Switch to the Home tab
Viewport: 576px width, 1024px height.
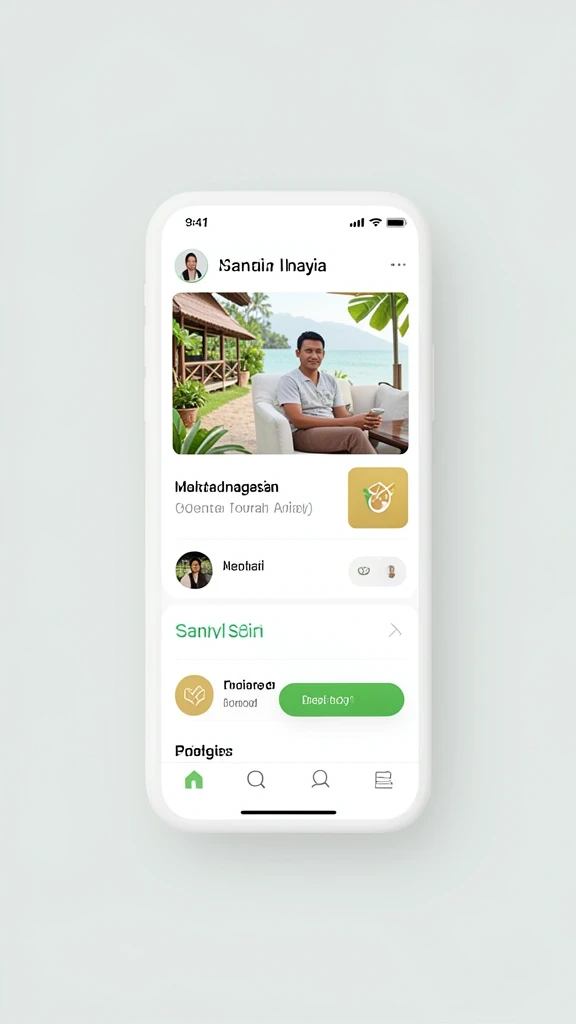pos(194,779)
